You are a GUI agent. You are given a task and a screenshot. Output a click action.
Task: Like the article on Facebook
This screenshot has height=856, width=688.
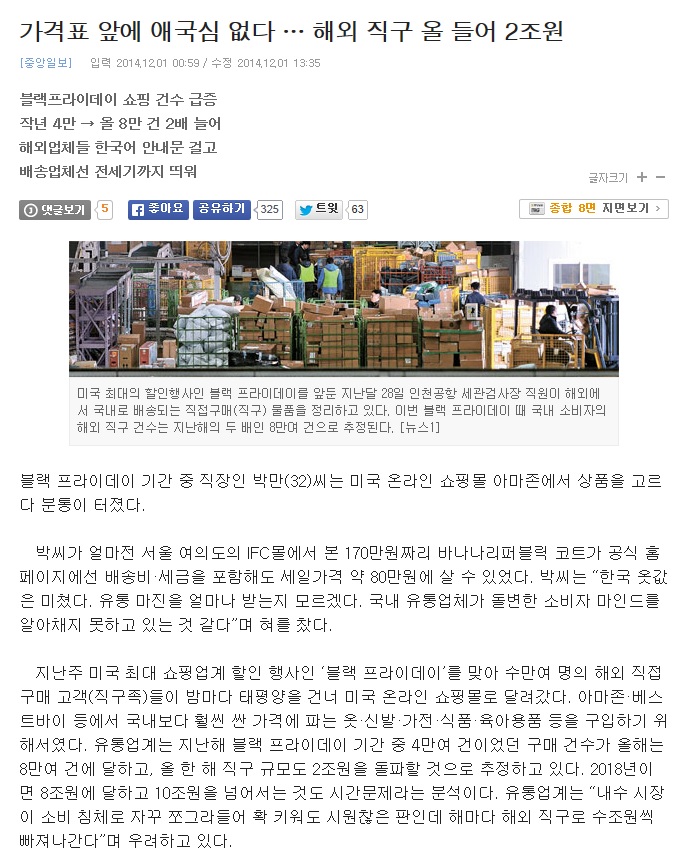tap(158, 210)
